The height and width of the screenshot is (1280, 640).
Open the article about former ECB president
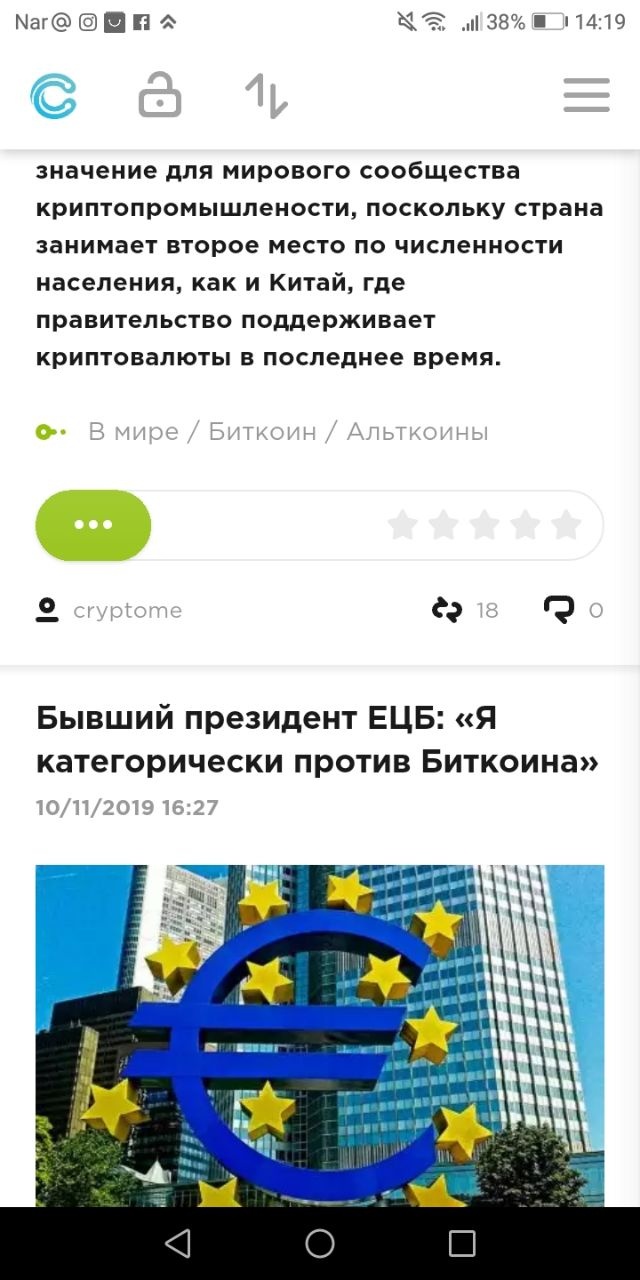317,740
